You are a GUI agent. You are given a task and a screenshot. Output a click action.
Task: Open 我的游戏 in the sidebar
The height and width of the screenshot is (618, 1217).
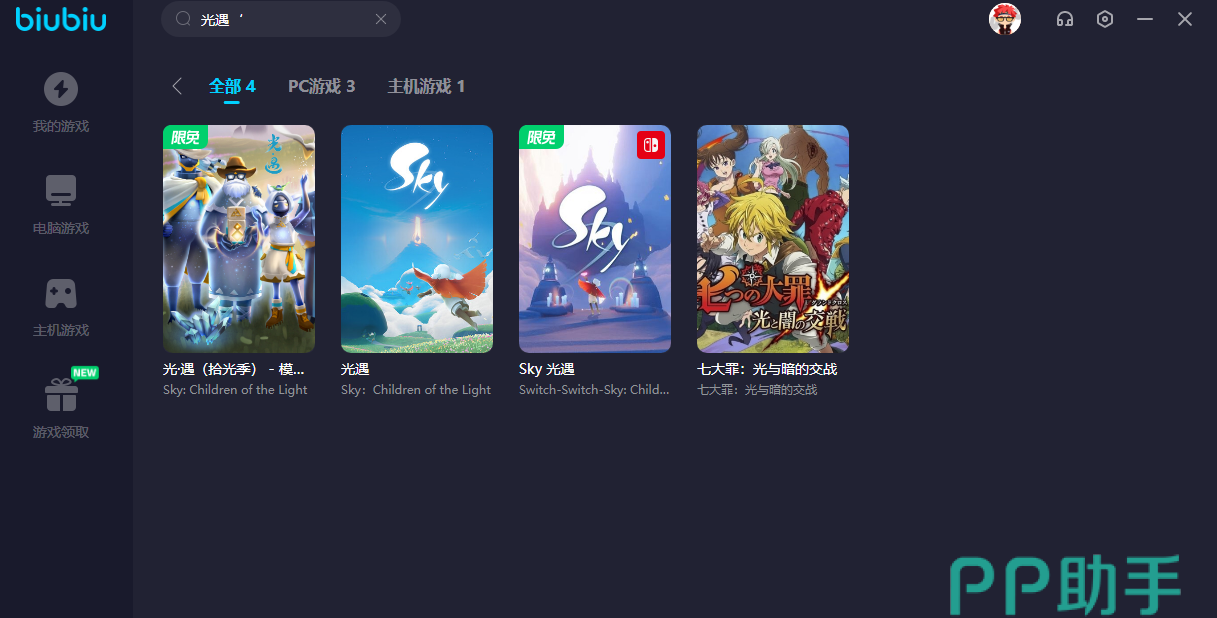[x=61, y=102]
